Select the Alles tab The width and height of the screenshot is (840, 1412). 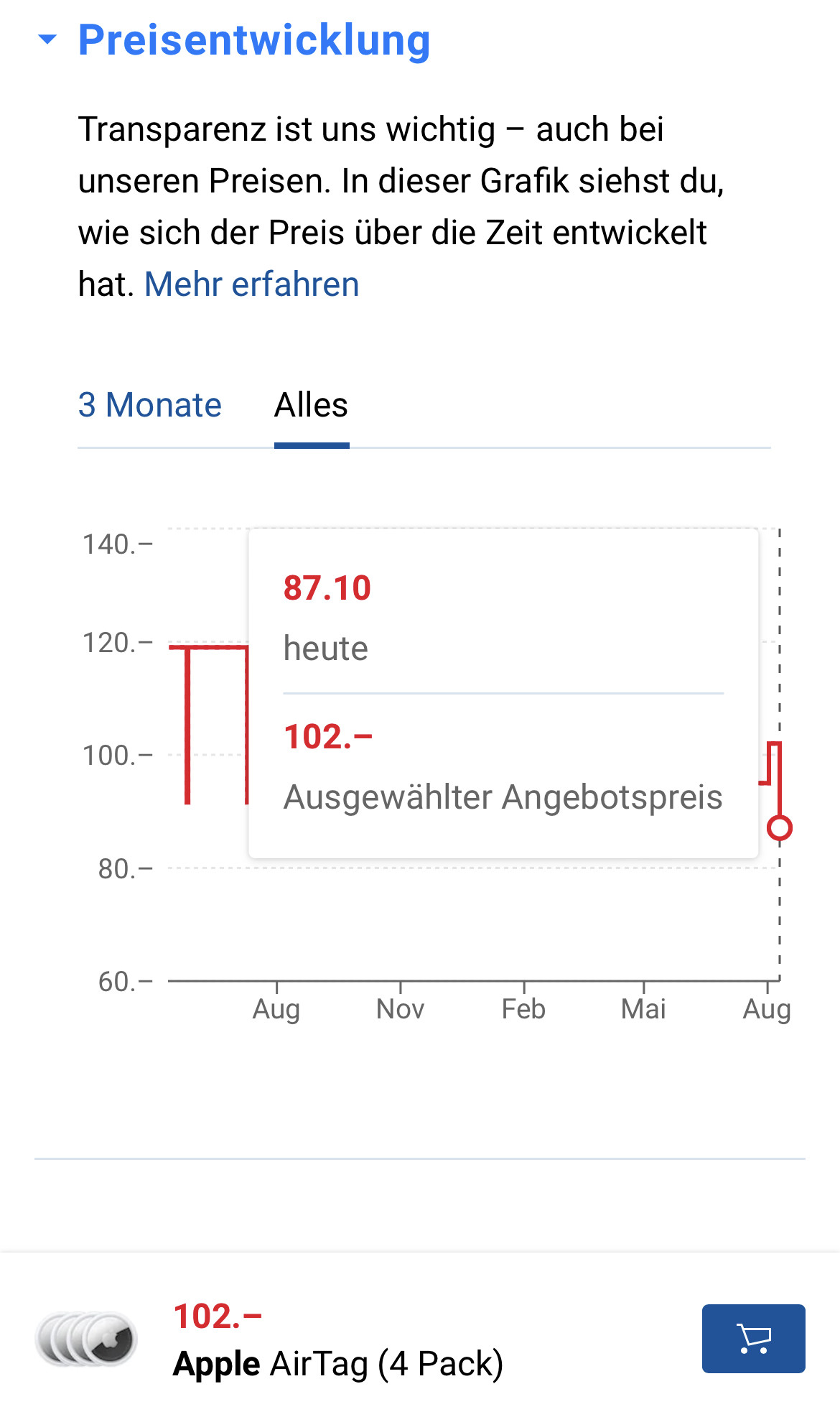311,405
